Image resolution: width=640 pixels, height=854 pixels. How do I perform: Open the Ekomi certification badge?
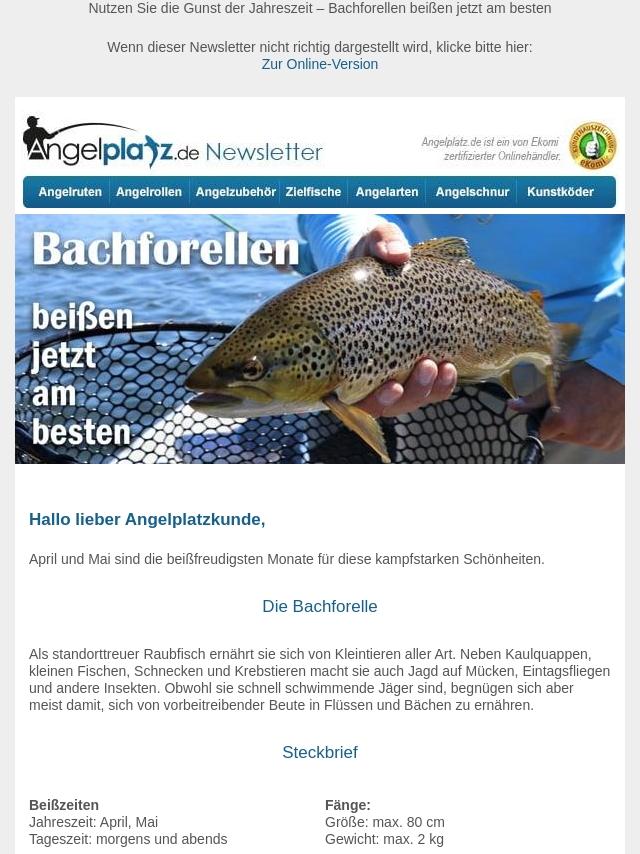coord(592,146)
